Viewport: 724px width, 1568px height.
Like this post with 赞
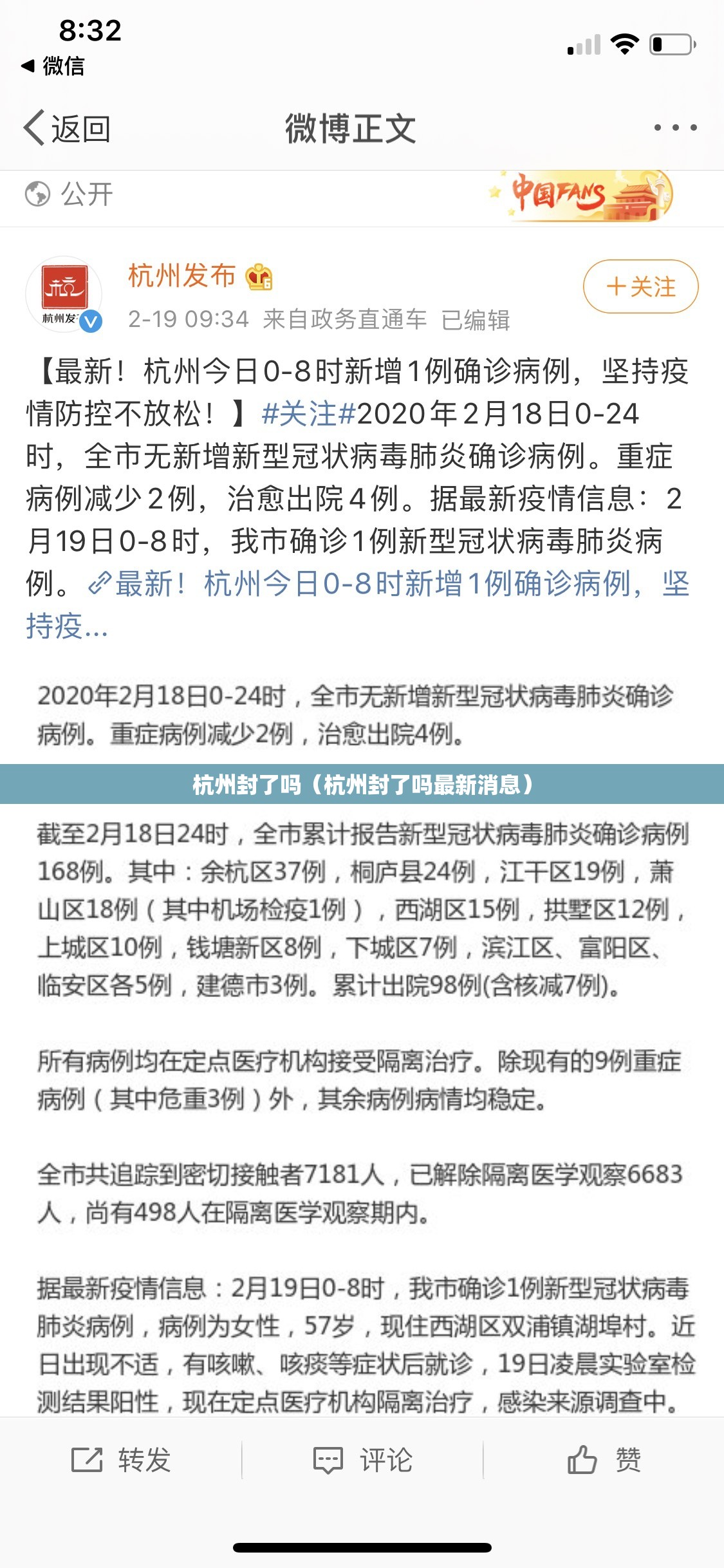pos(604,1460)
